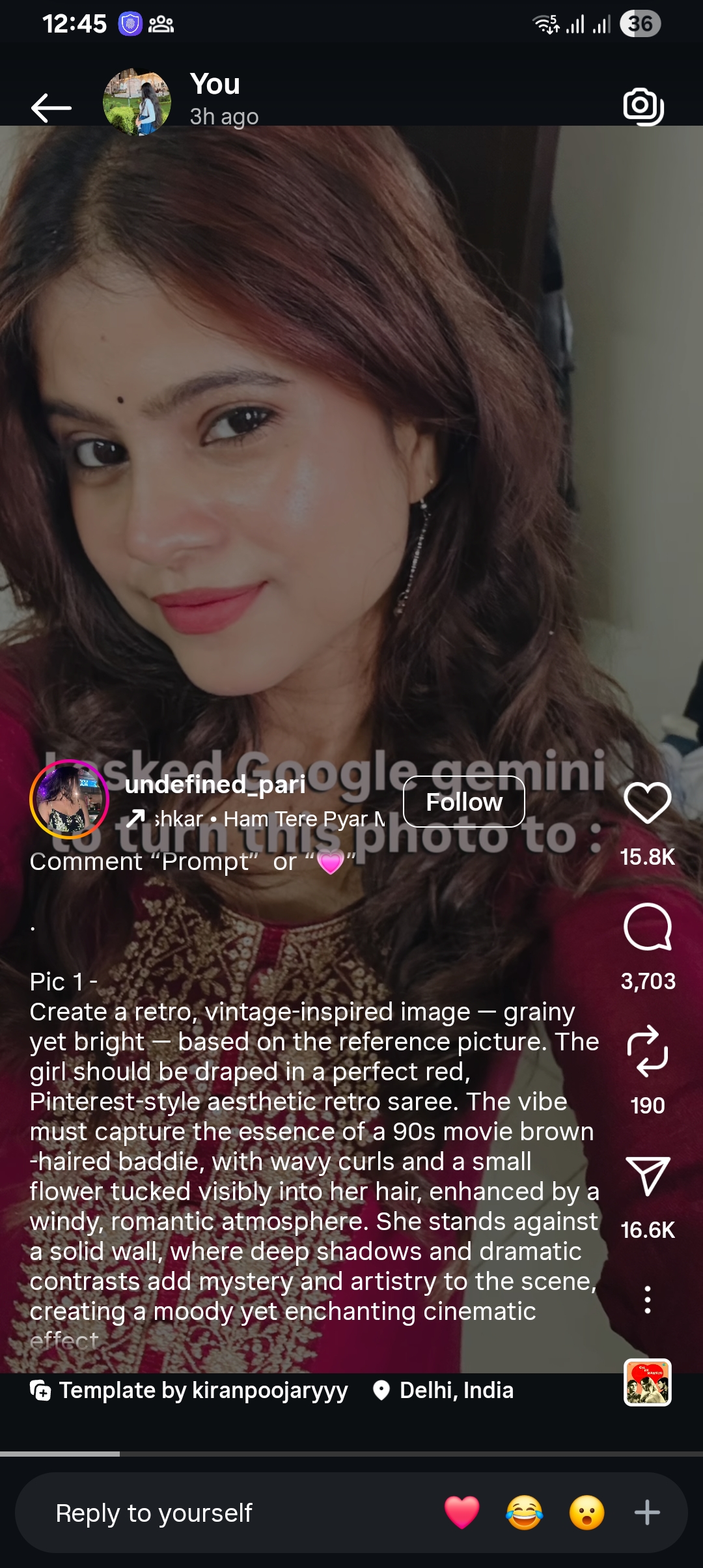Image resolution: width=703 pixels, height=1568 pixels.
Task: Open the audio track thumbnail
Action: (647, 1382)
